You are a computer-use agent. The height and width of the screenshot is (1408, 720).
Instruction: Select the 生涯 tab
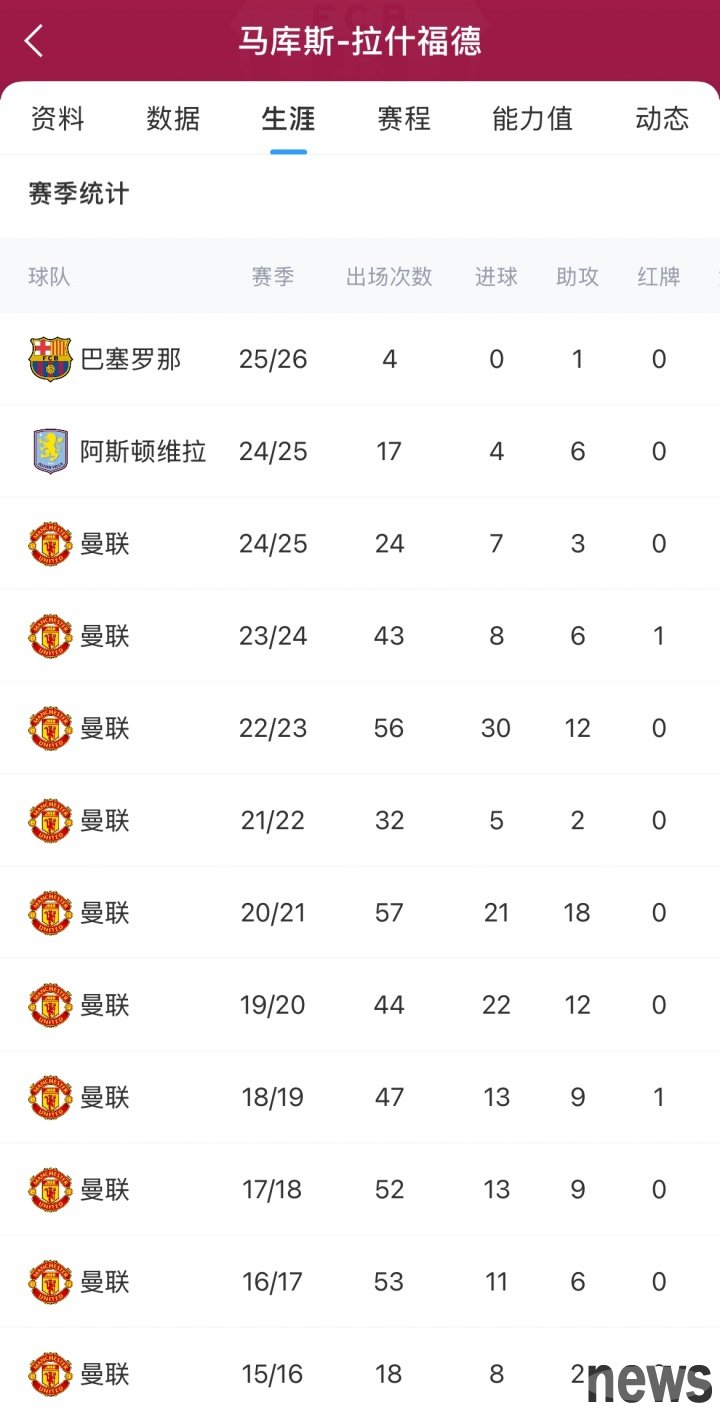pyautogui.click(x=288, y=118)
